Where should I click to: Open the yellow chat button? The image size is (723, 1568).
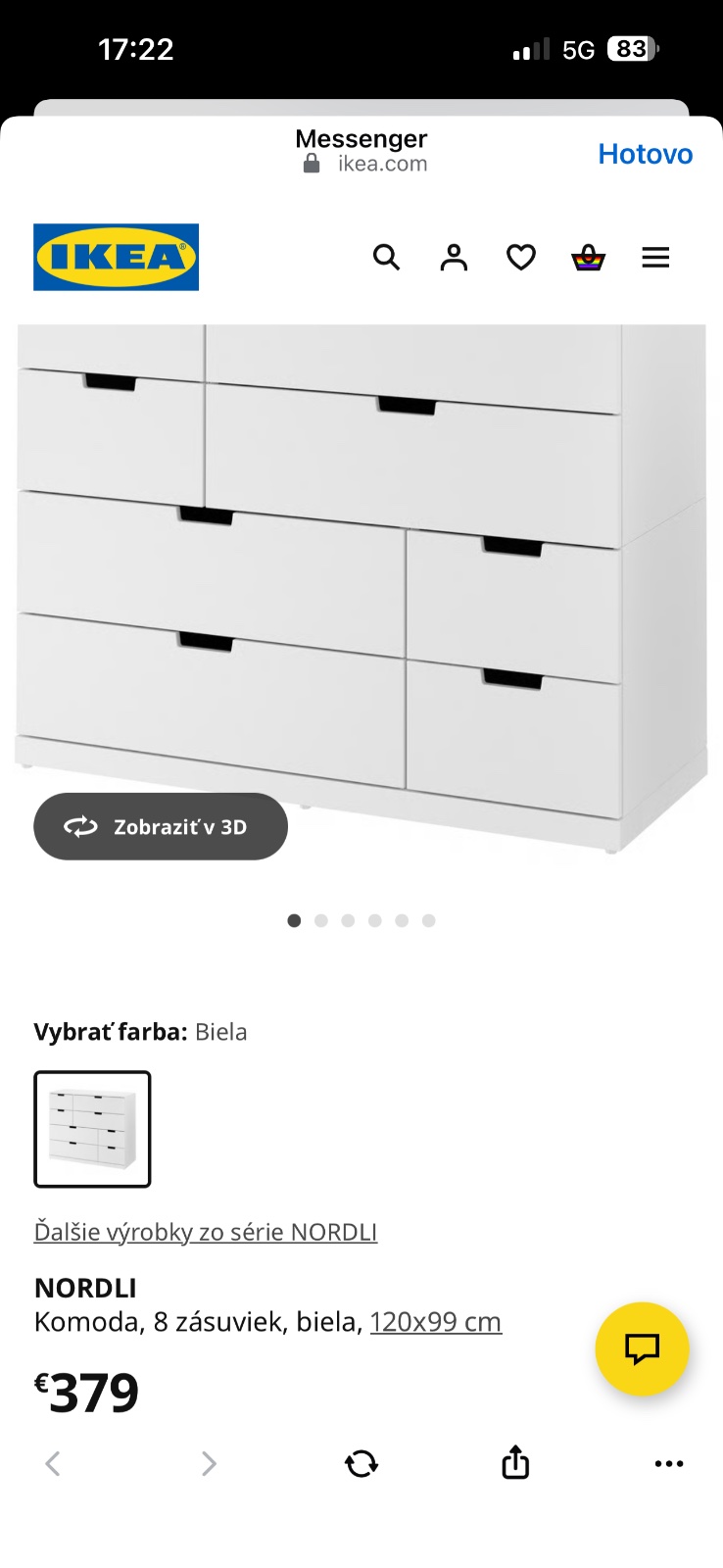pos(642,1348)
